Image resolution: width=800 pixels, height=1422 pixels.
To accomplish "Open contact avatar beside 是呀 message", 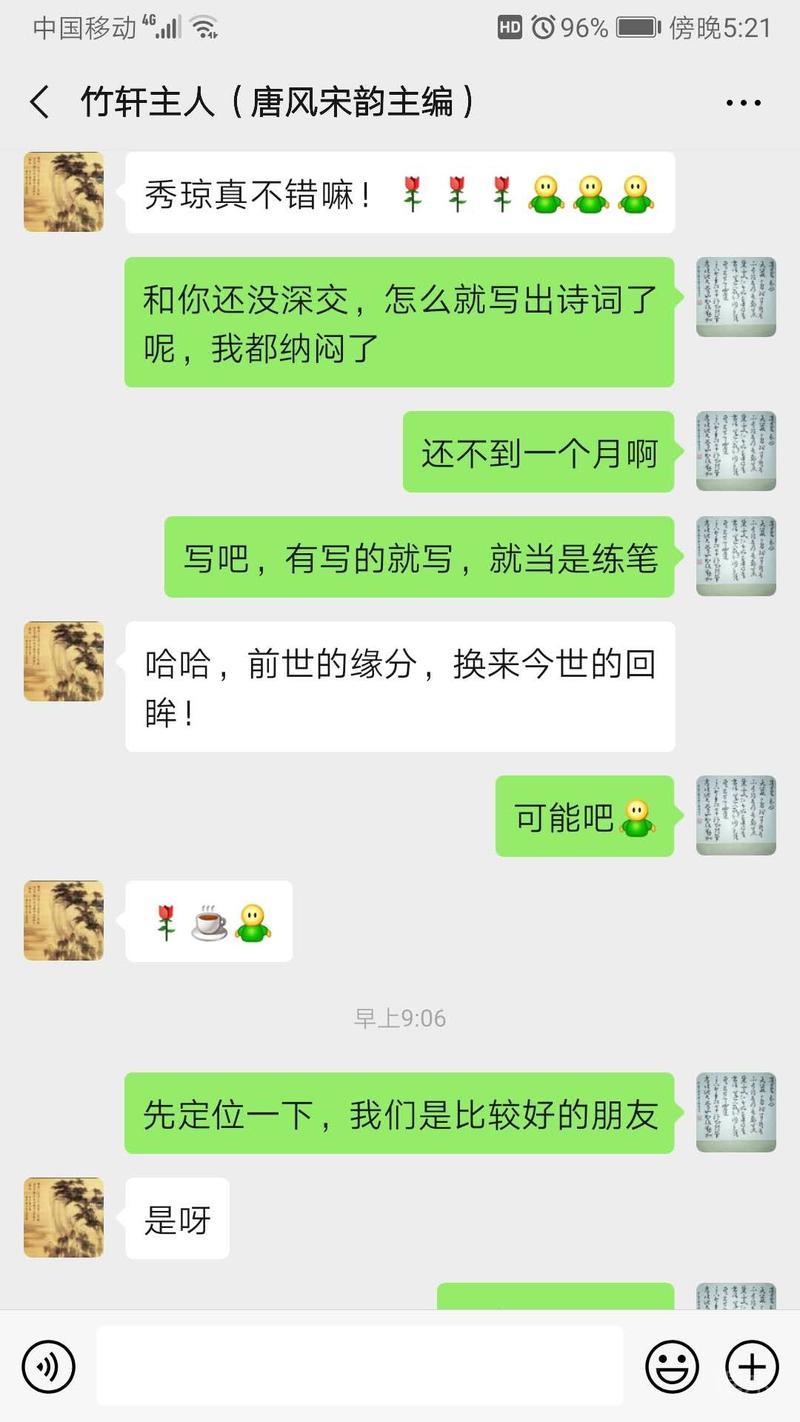I will click(x=64, y=1217).
